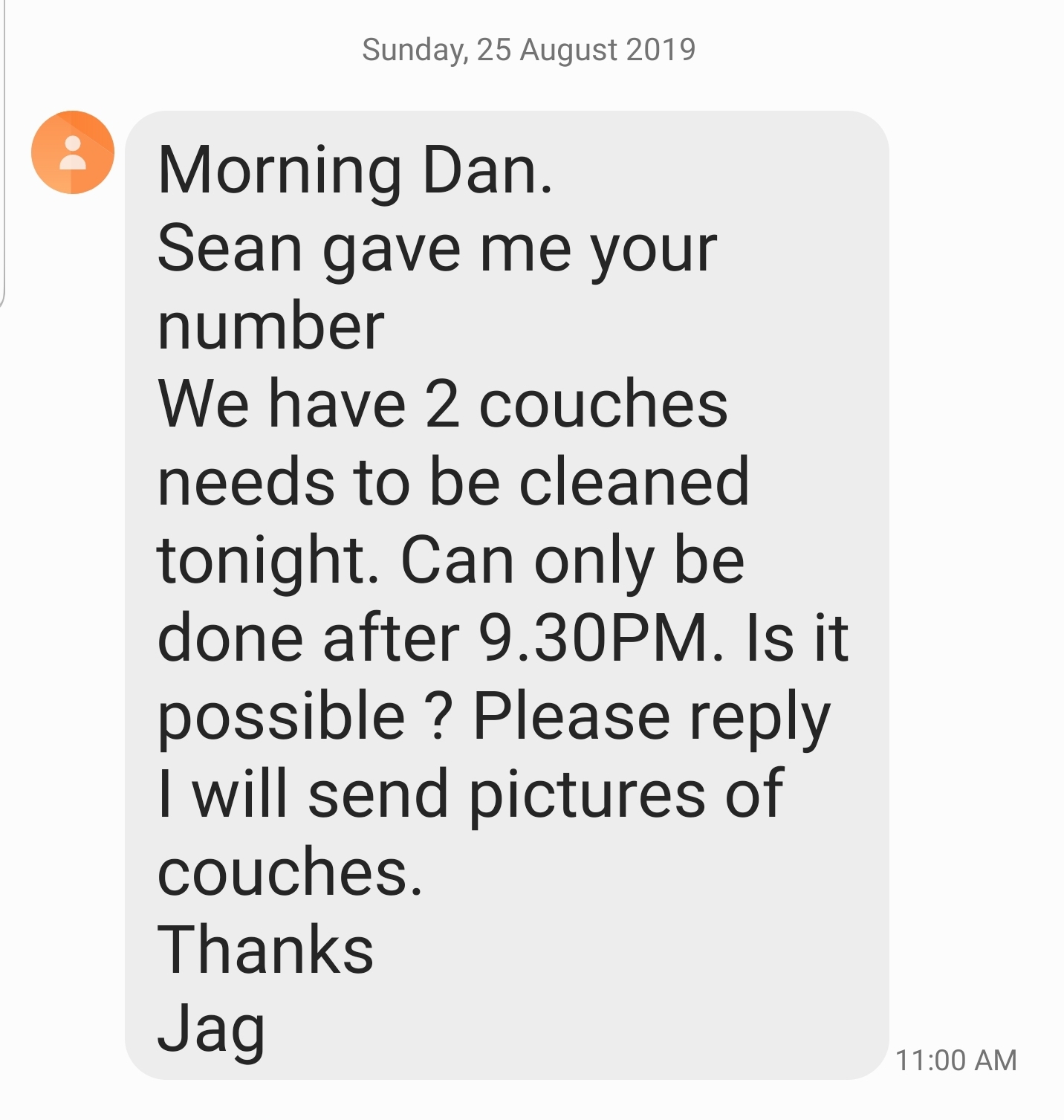Open the sender's orange contact avatar
Image resolution: width=1064 pixels, height=1120 pixels.
[x=72, y=152]
